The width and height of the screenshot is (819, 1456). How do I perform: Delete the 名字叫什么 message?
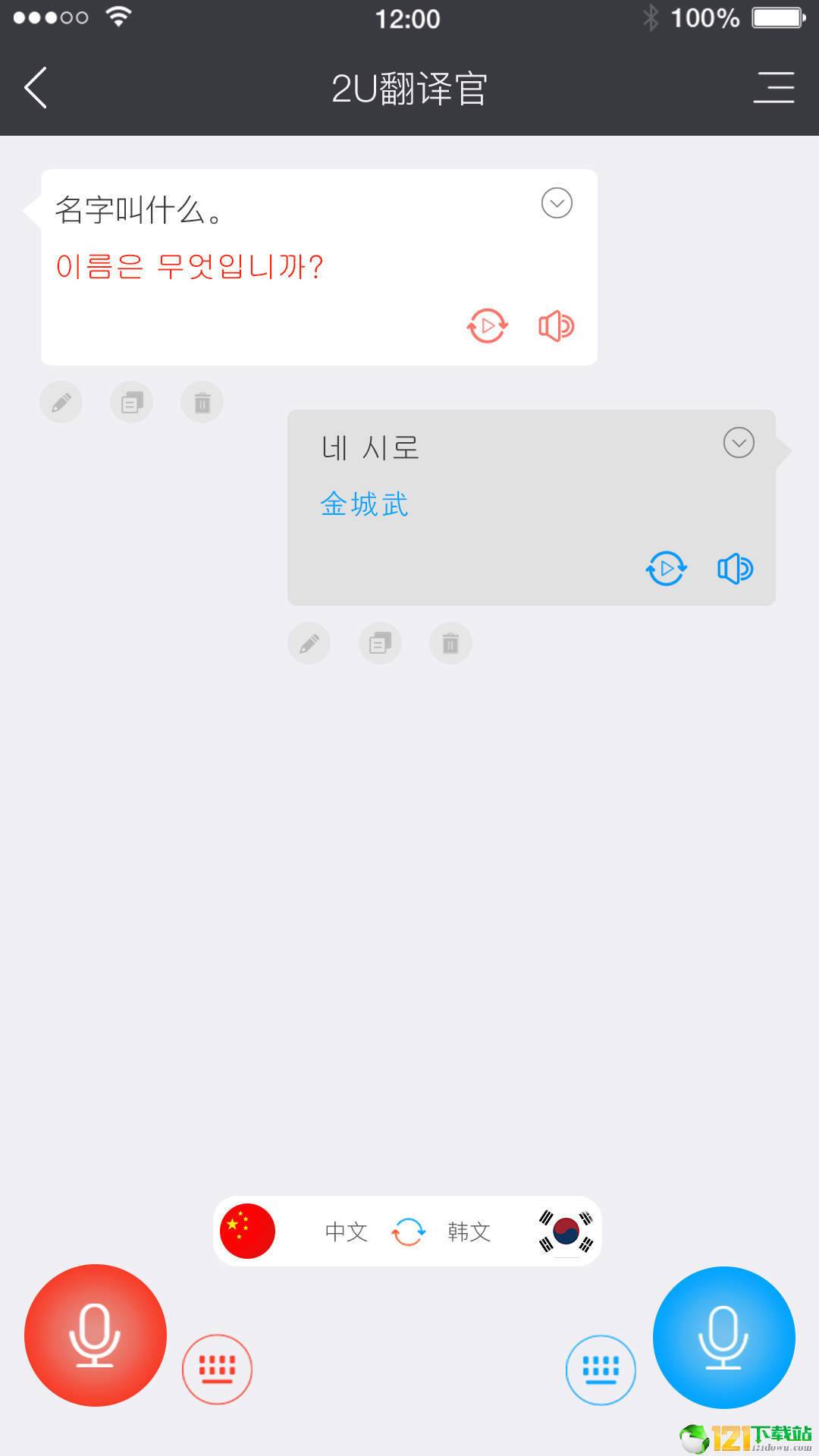pos(202,402)
